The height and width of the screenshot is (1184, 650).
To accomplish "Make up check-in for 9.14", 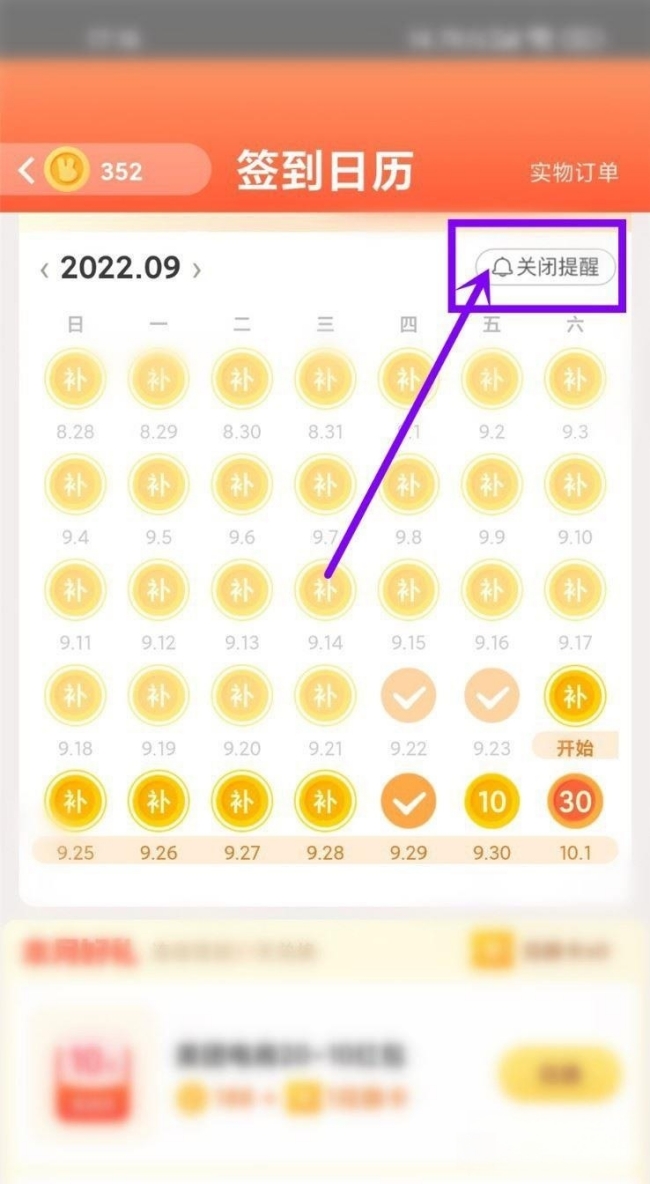I will [x=325, y=589].
